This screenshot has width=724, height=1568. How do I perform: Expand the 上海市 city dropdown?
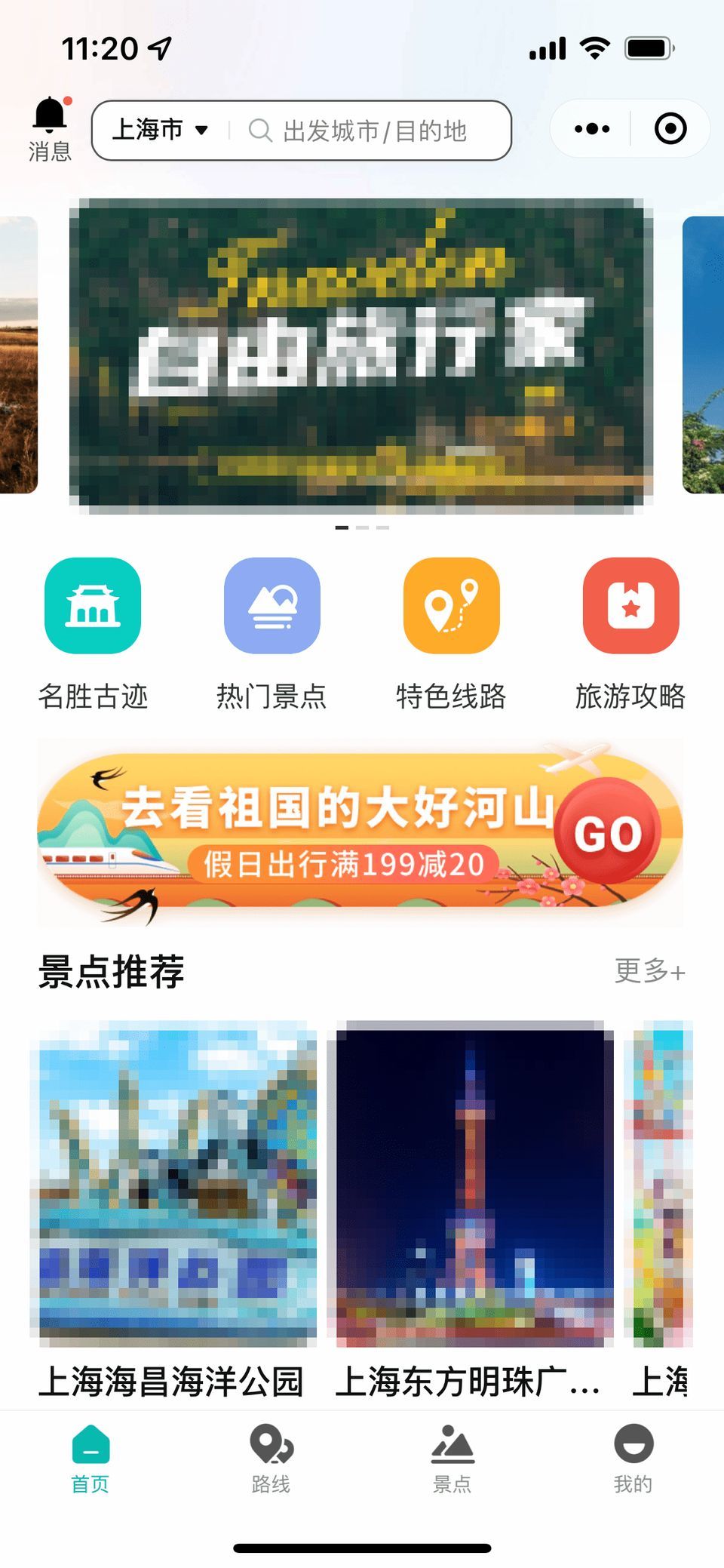[x=160, y=130]
